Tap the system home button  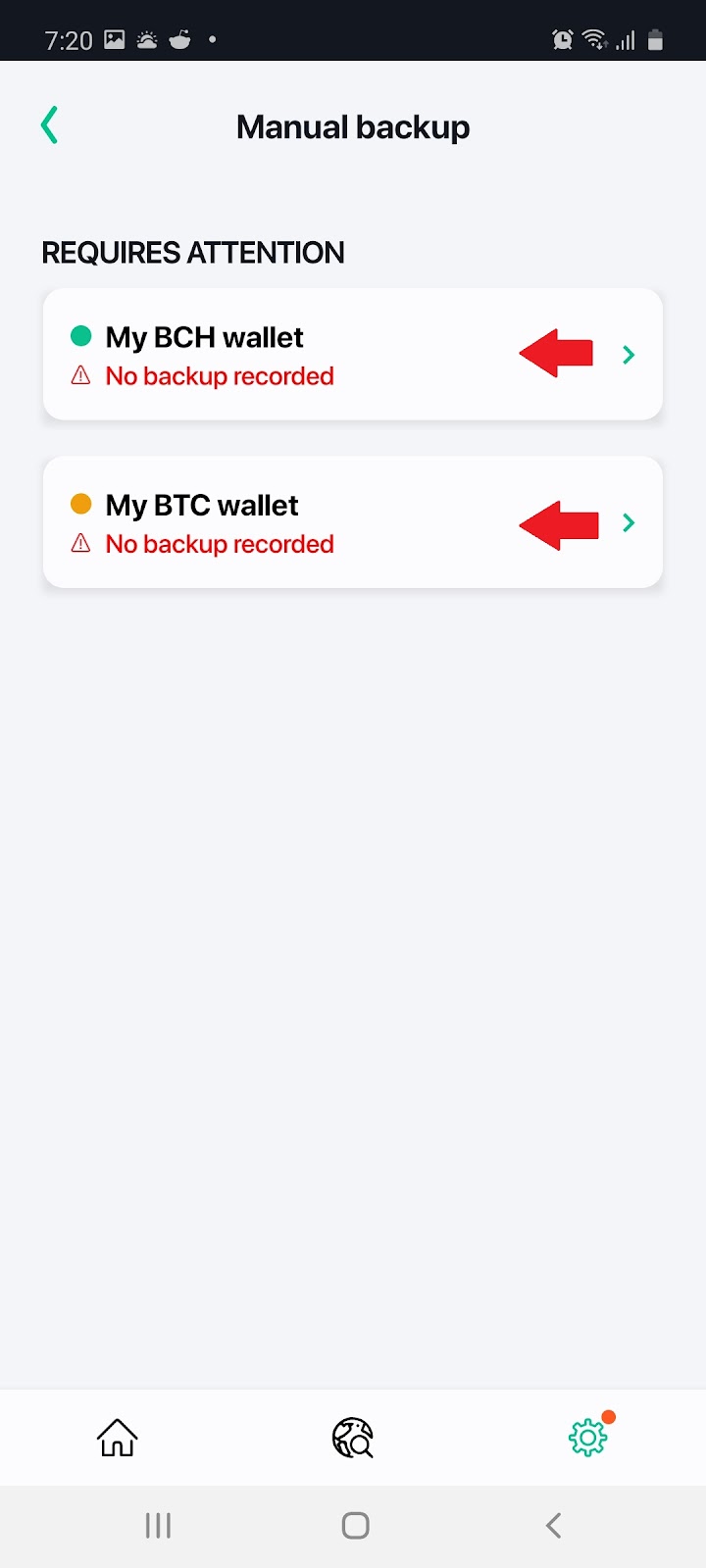(355, 1526)
